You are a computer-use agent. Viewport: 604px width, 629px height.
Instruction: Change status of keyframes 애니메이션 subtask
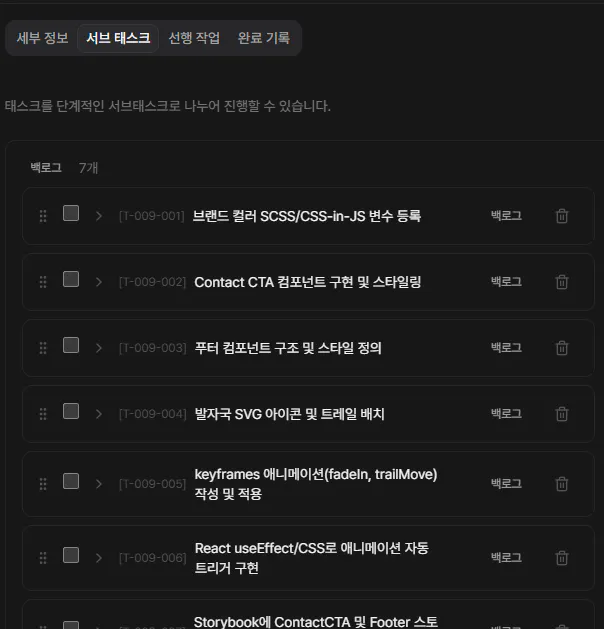[506, 483]
